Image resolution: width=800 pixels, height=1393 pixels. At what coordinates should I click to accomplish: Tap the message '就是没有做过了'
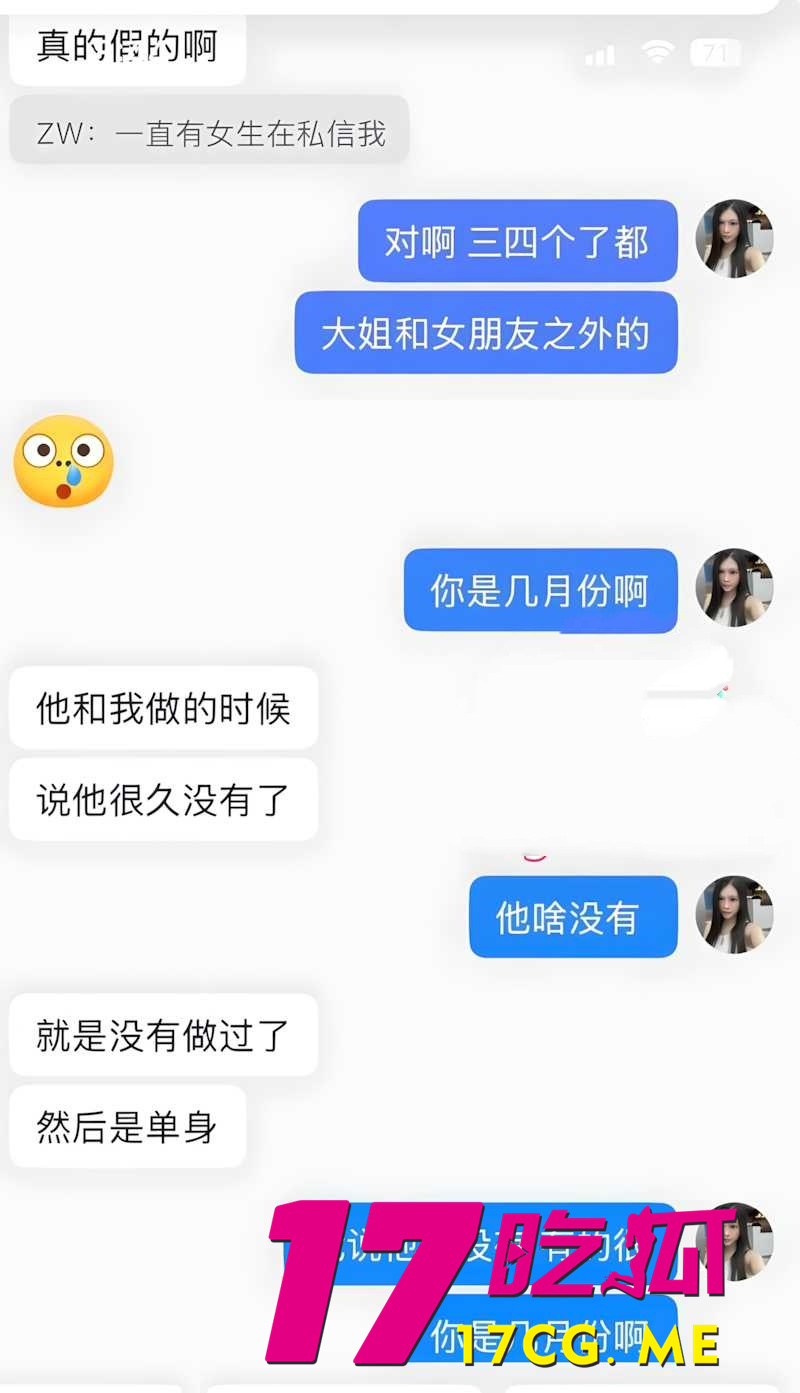pos(163,1035)
